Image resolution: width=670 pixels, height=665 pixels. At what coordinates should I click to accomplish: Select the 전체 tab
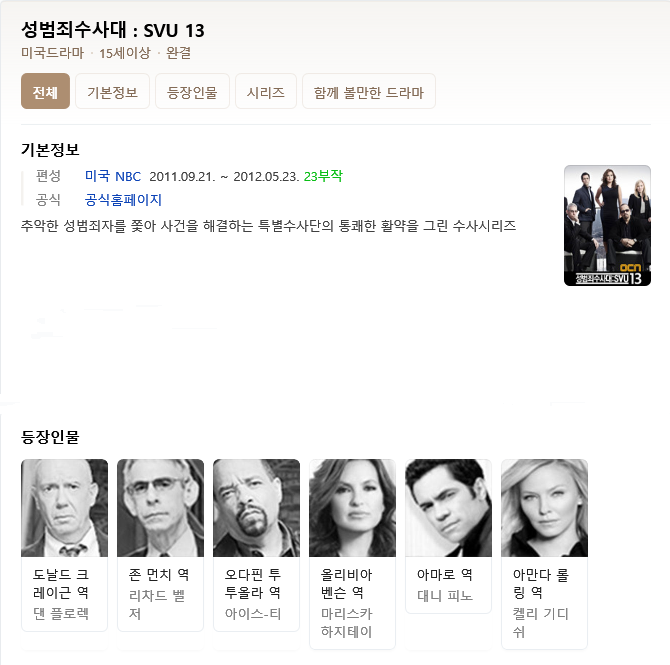[x=45, y=92]
